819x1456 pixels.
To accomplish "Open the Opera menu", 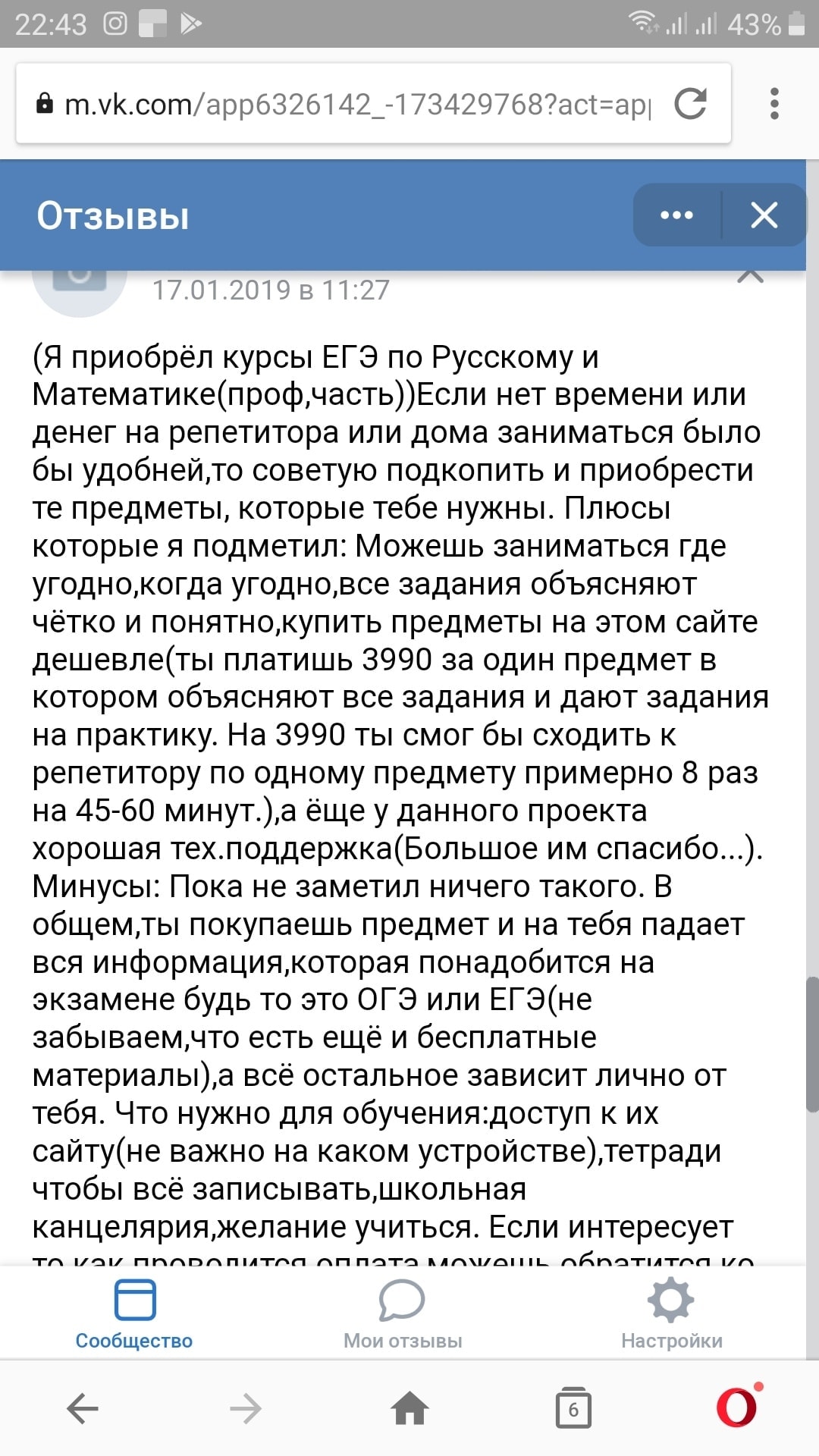I will tap(737, 1407).
